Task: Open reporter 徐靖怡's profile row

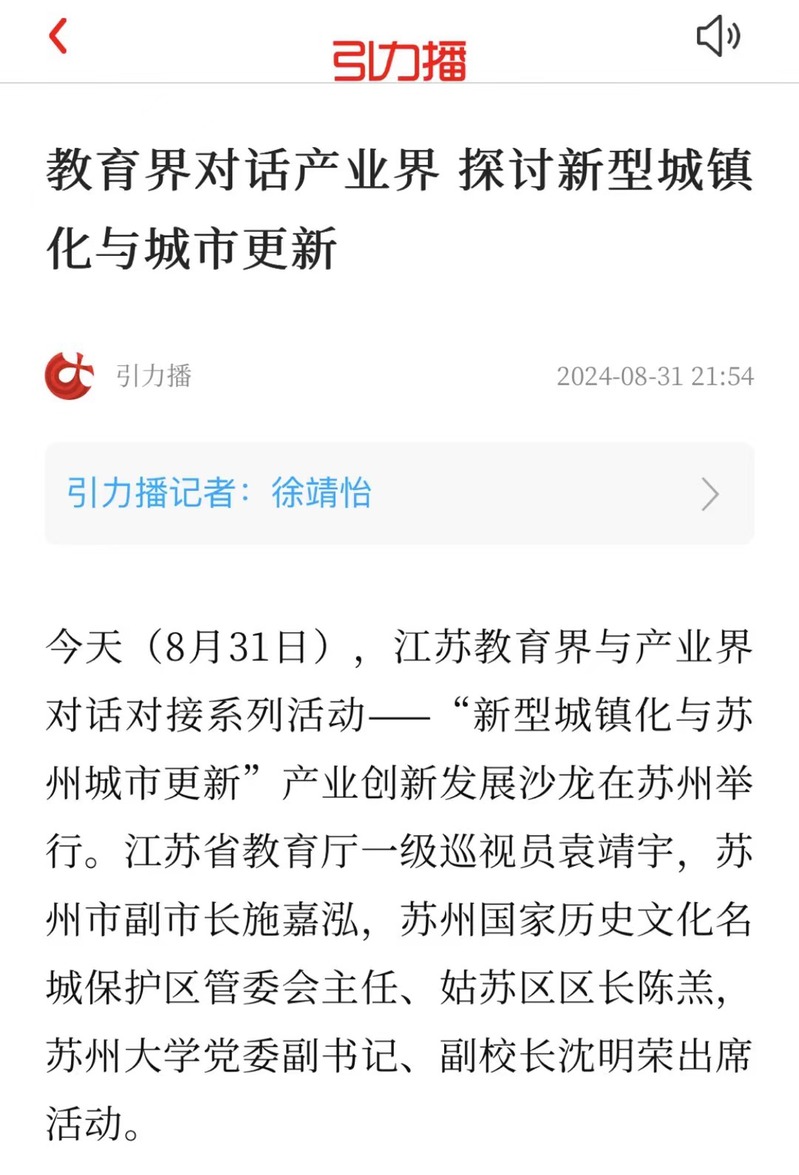Action: click(x=398, y=494)
